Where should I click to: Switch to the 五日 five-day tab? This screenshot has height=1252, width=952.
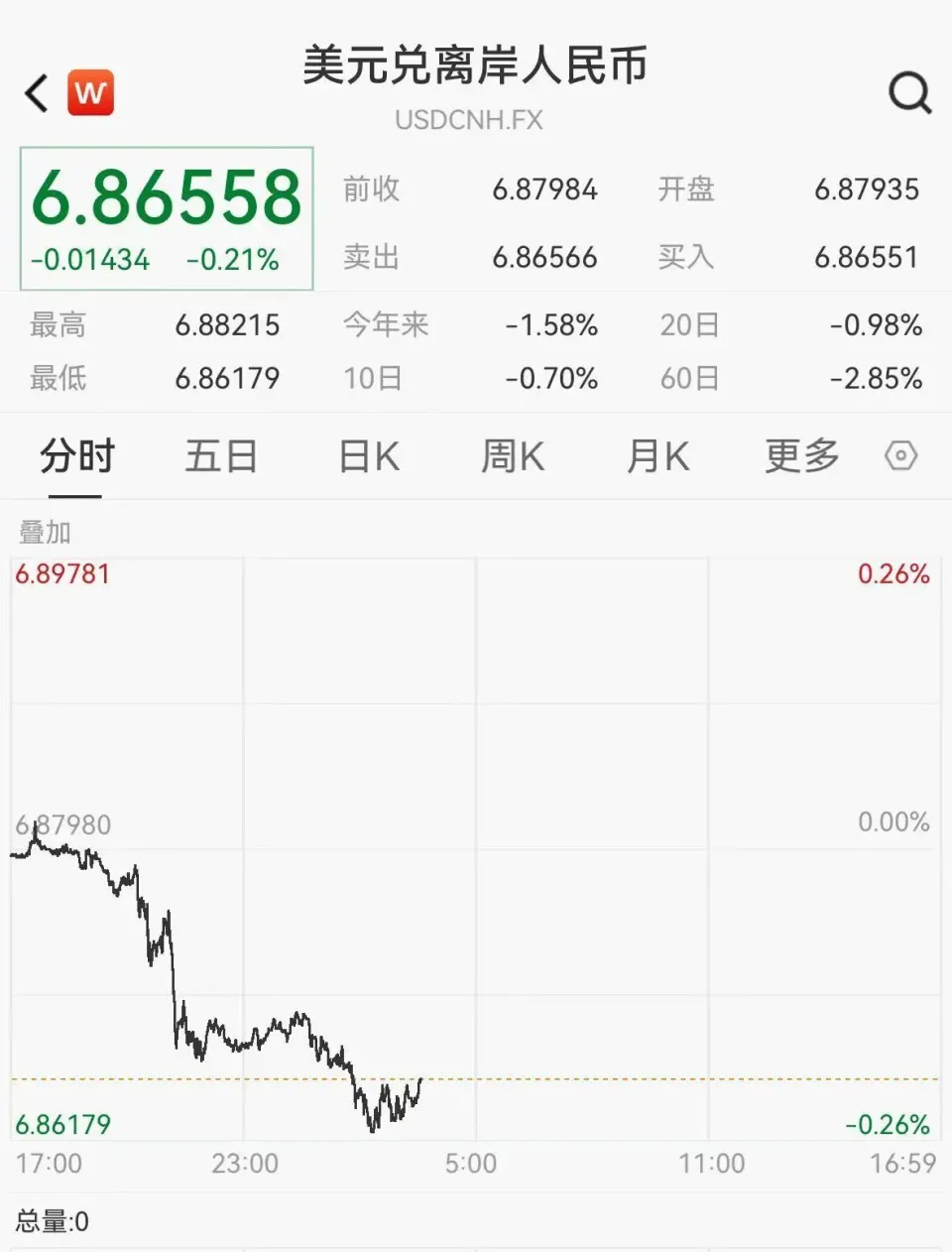(x=221, y=455)
